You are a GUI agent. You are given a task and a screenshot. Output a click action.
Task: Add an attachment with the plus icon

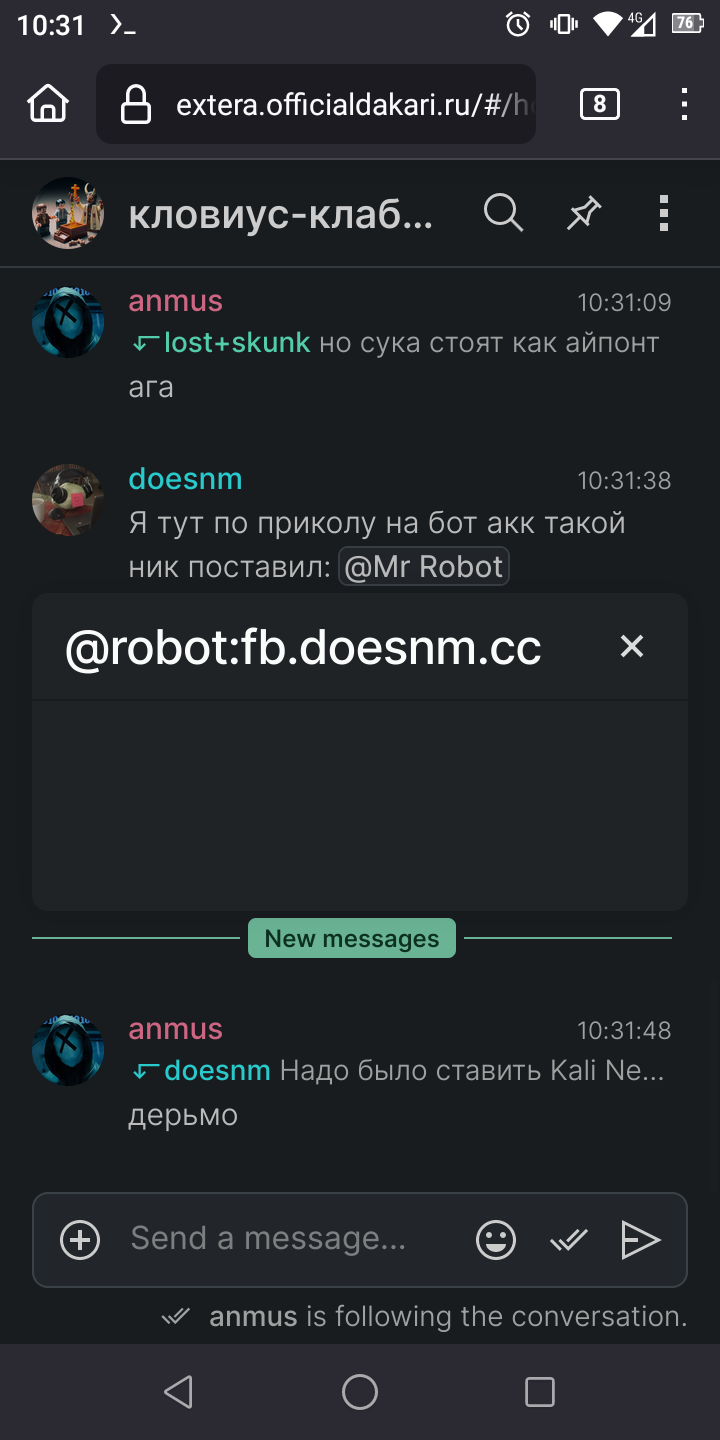(x=80, y=1240)
